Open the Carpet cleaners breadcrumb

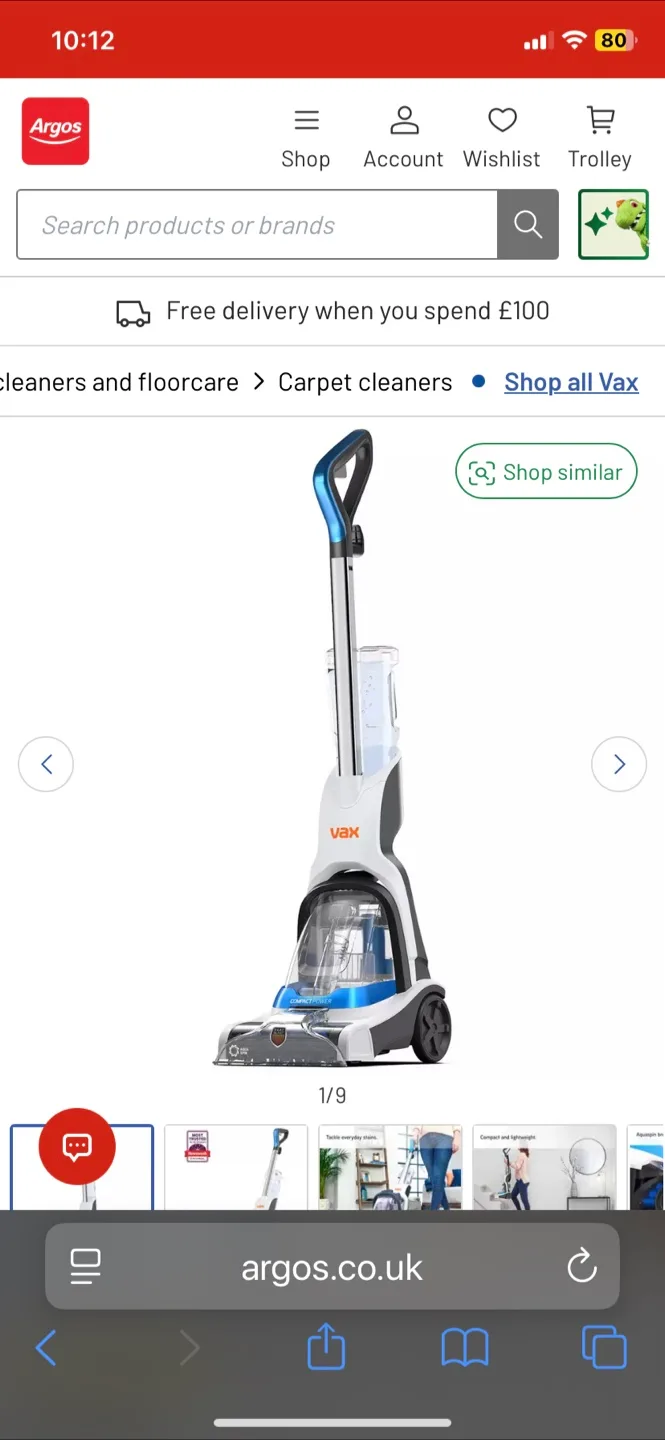pos(365,382)
